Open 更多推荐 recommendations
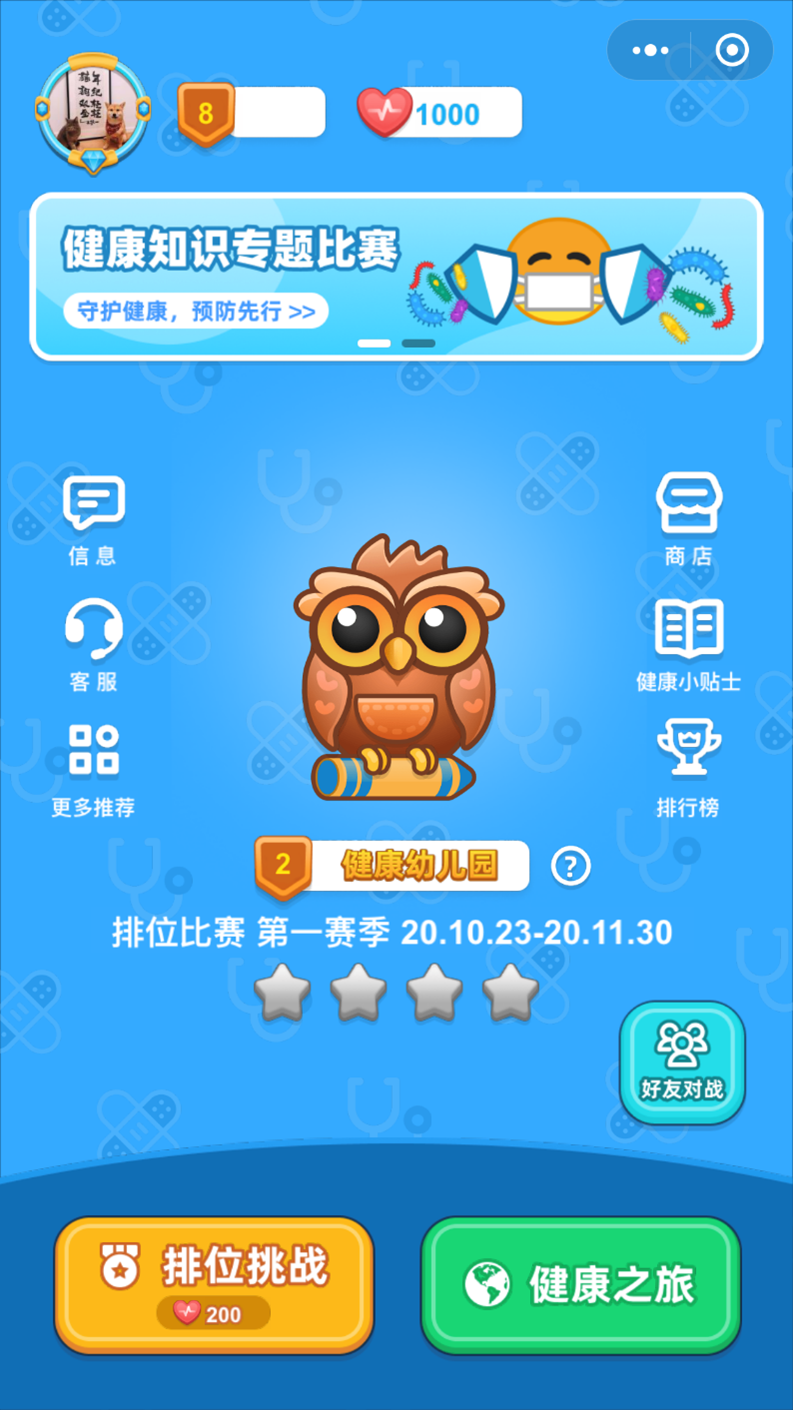This screenshot has width=793, height=1410. tap(93, 770)
